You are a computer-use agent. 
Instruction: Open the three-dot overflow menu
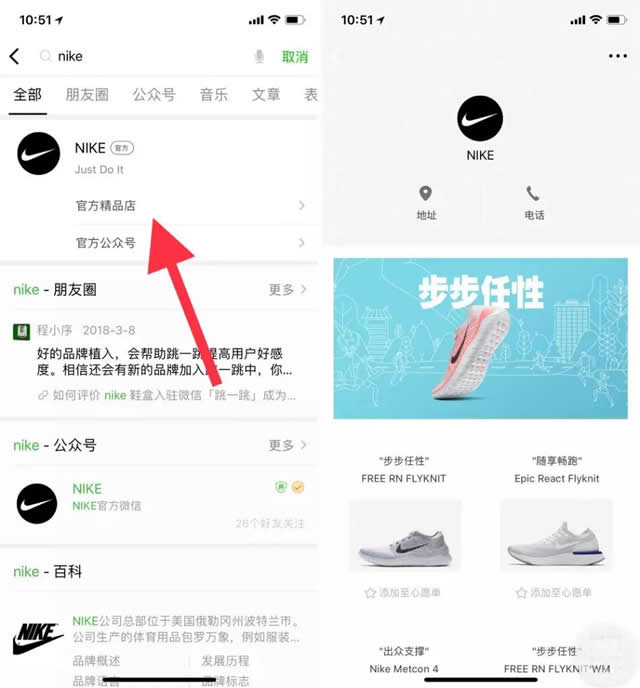click(x=617, y=56)
